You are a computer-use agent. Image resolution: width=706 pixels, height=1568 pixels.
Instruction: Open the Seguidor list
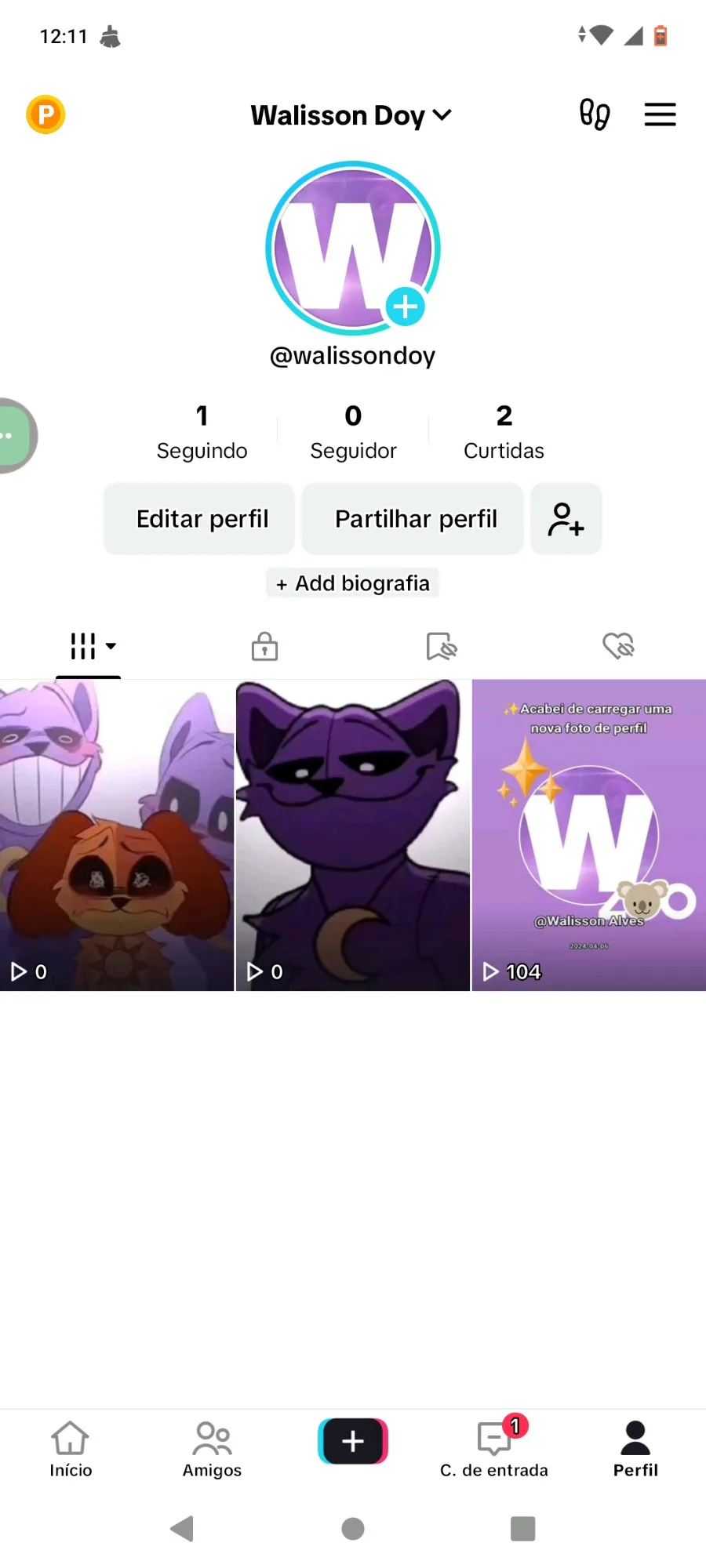(353, 432)
